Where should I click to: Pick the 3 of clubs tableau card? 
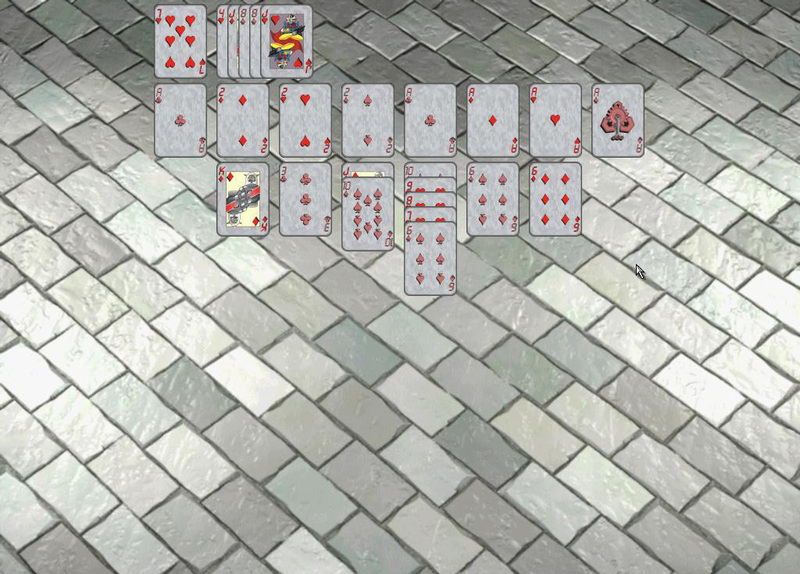[x=305, y=200]
